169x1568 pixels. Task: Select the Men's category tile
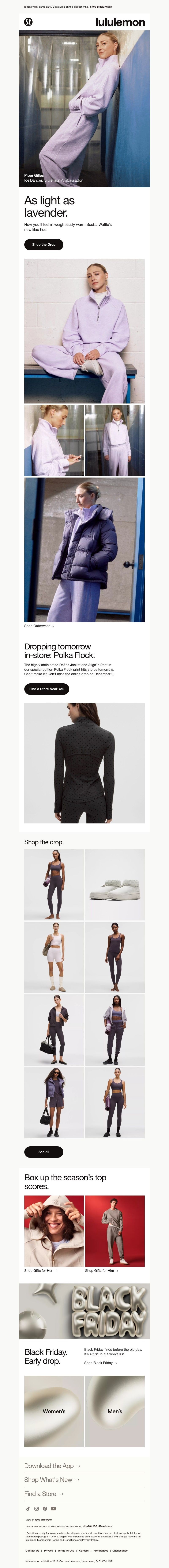pos(115,1411)
